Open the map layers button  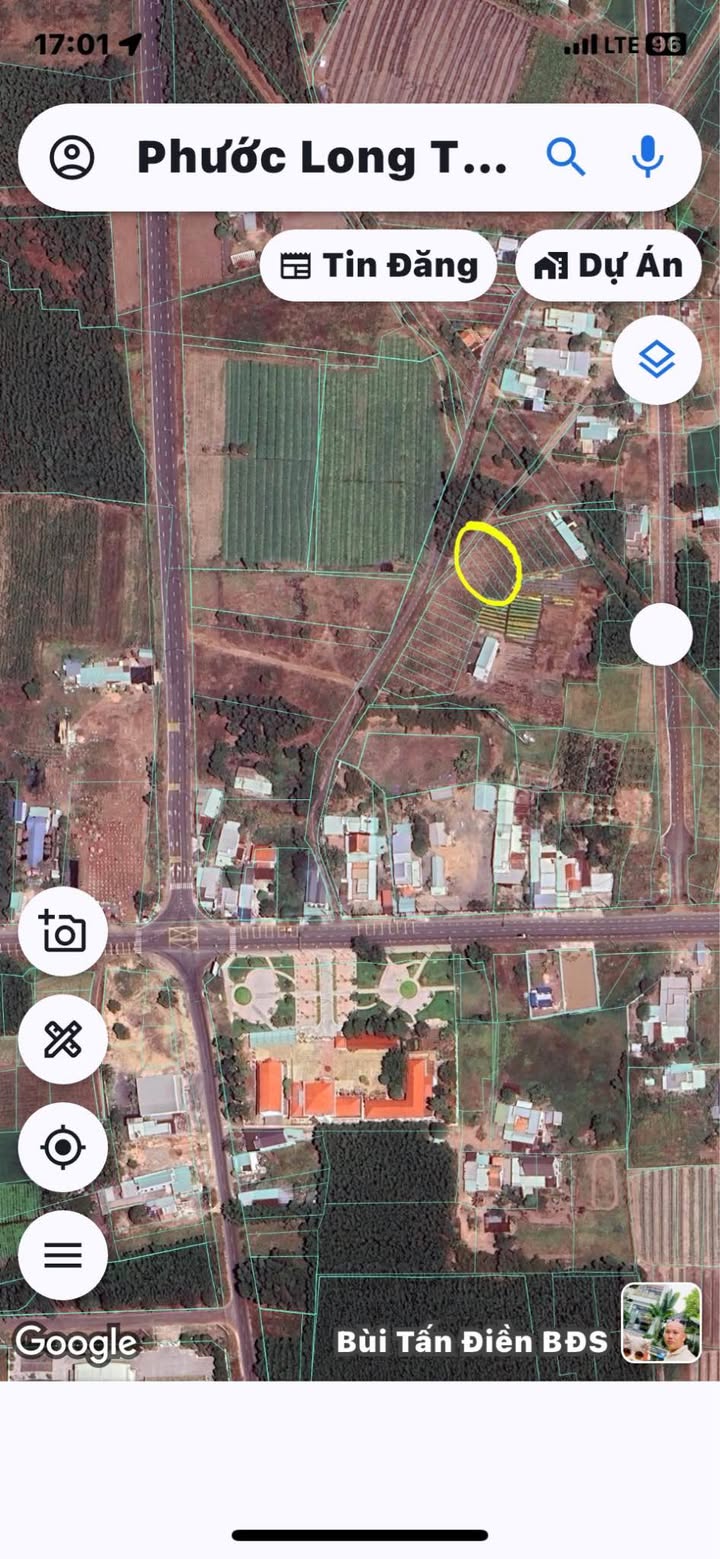pos(656,360)
